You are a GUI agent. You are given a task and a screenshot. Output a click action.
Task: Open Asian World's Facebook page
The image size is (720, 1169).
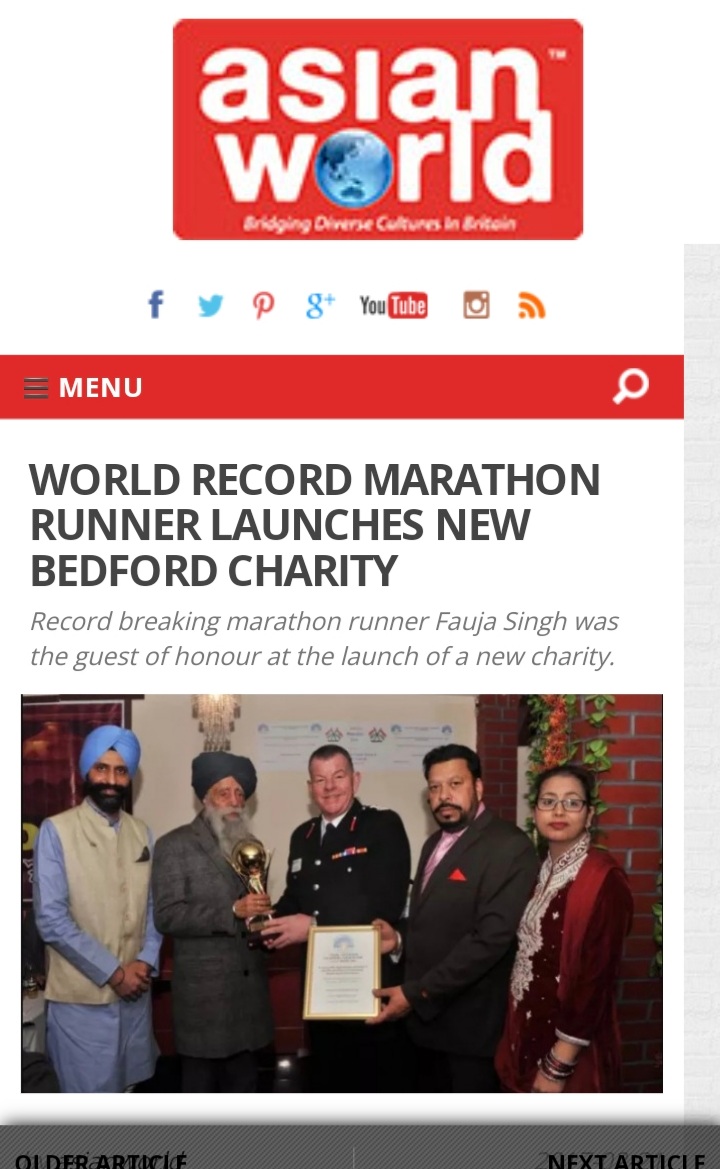pos(156,304)
